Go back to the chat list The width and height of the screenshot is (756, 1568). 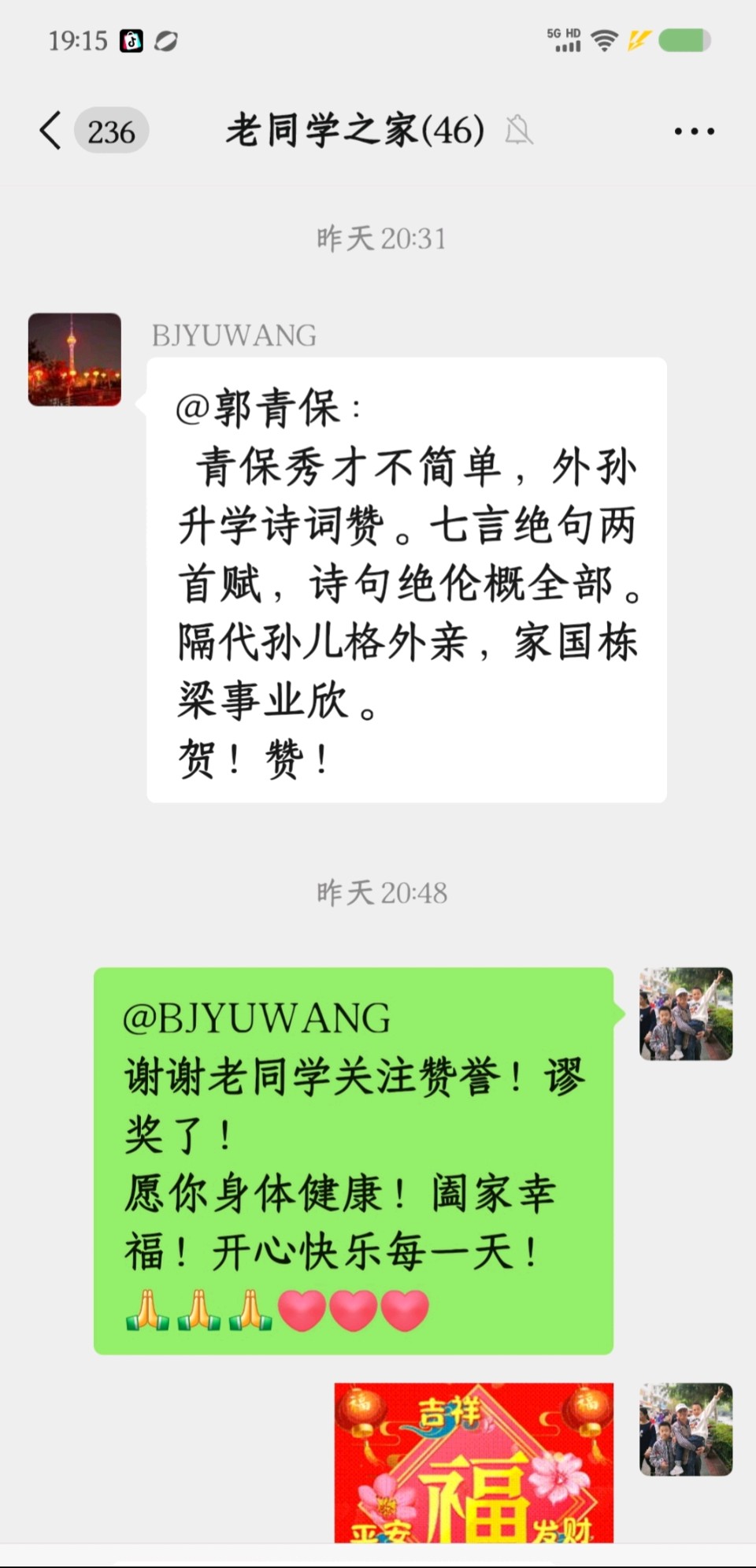(52, 131)
